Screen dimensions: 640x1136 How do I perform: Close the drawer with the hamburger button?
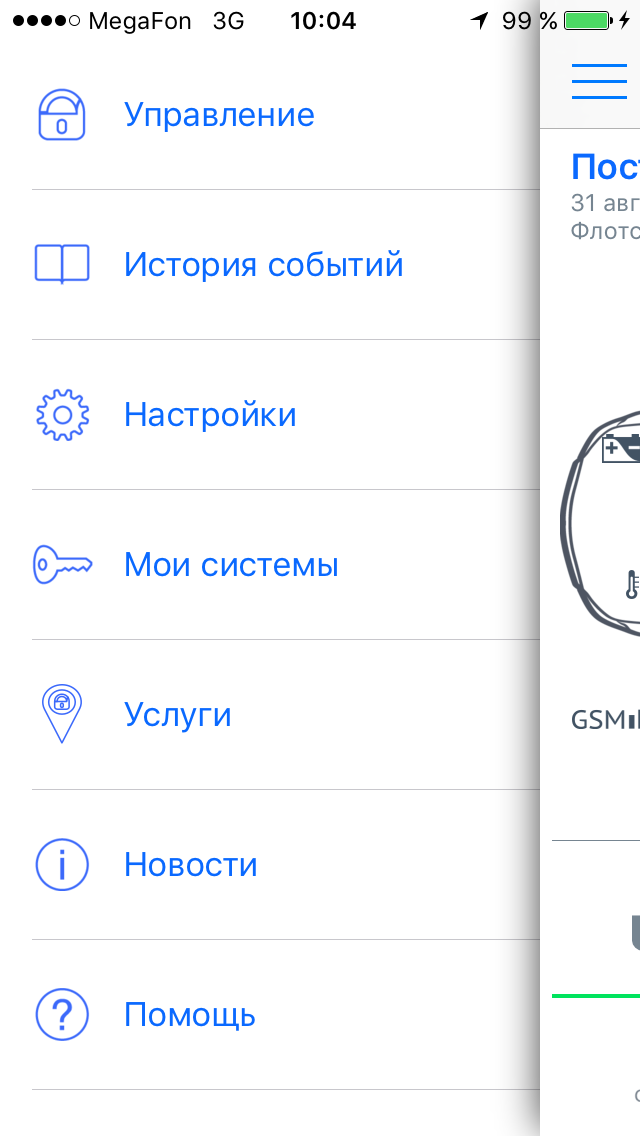[x=599, y=80]
